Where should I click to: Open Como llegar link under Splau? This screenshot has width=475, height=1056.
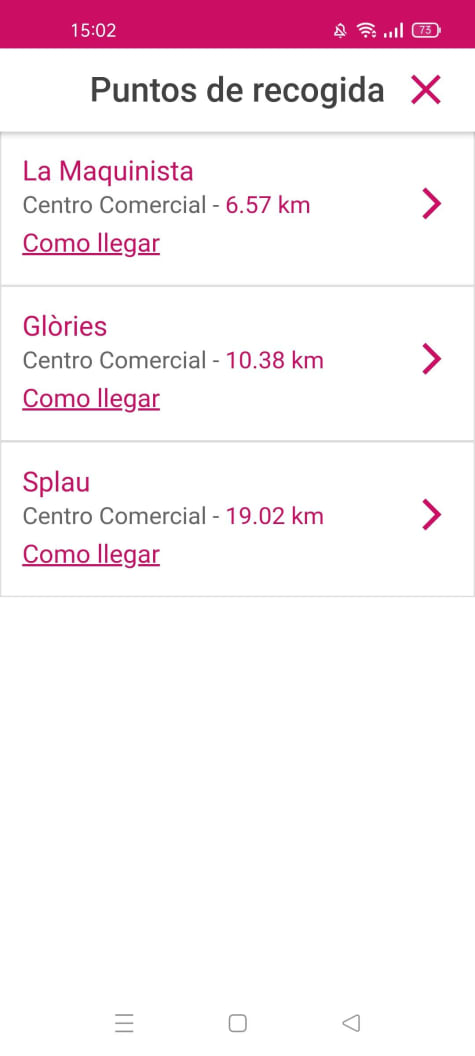point(91,554)
